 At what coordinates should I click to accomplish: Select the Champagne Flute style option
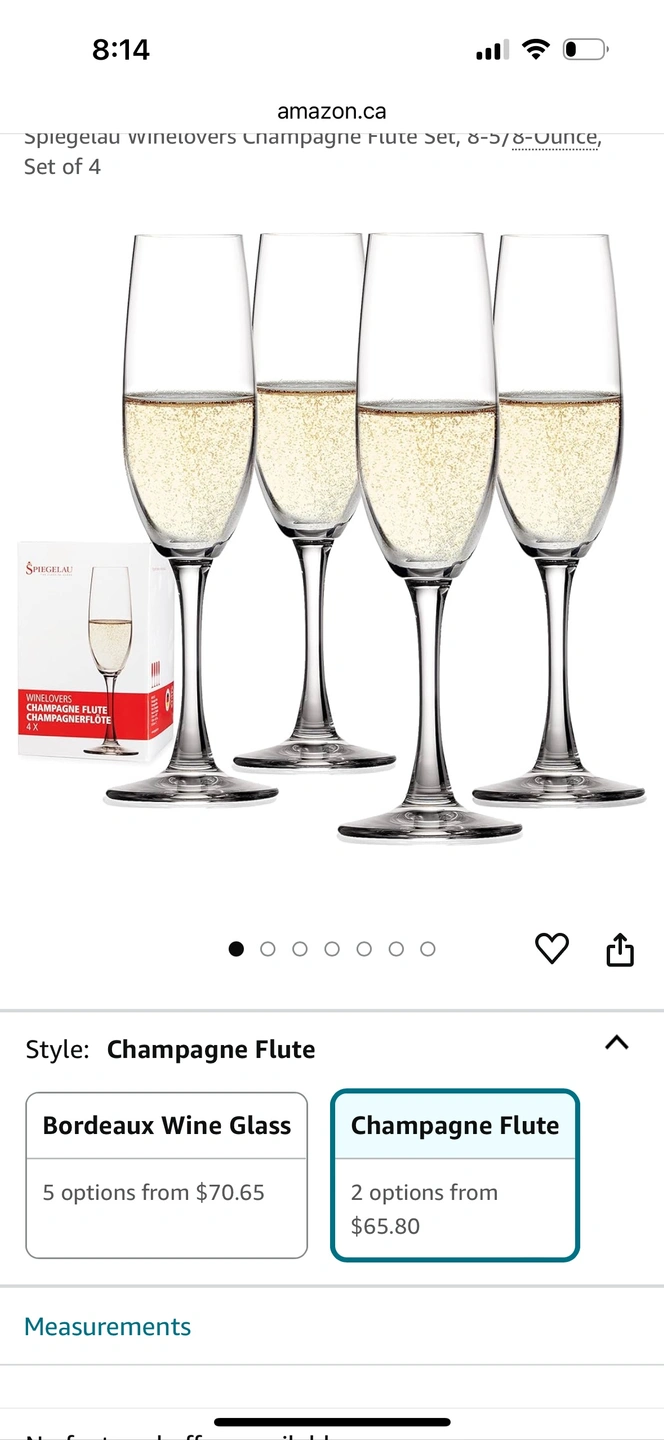point(455,1174)
